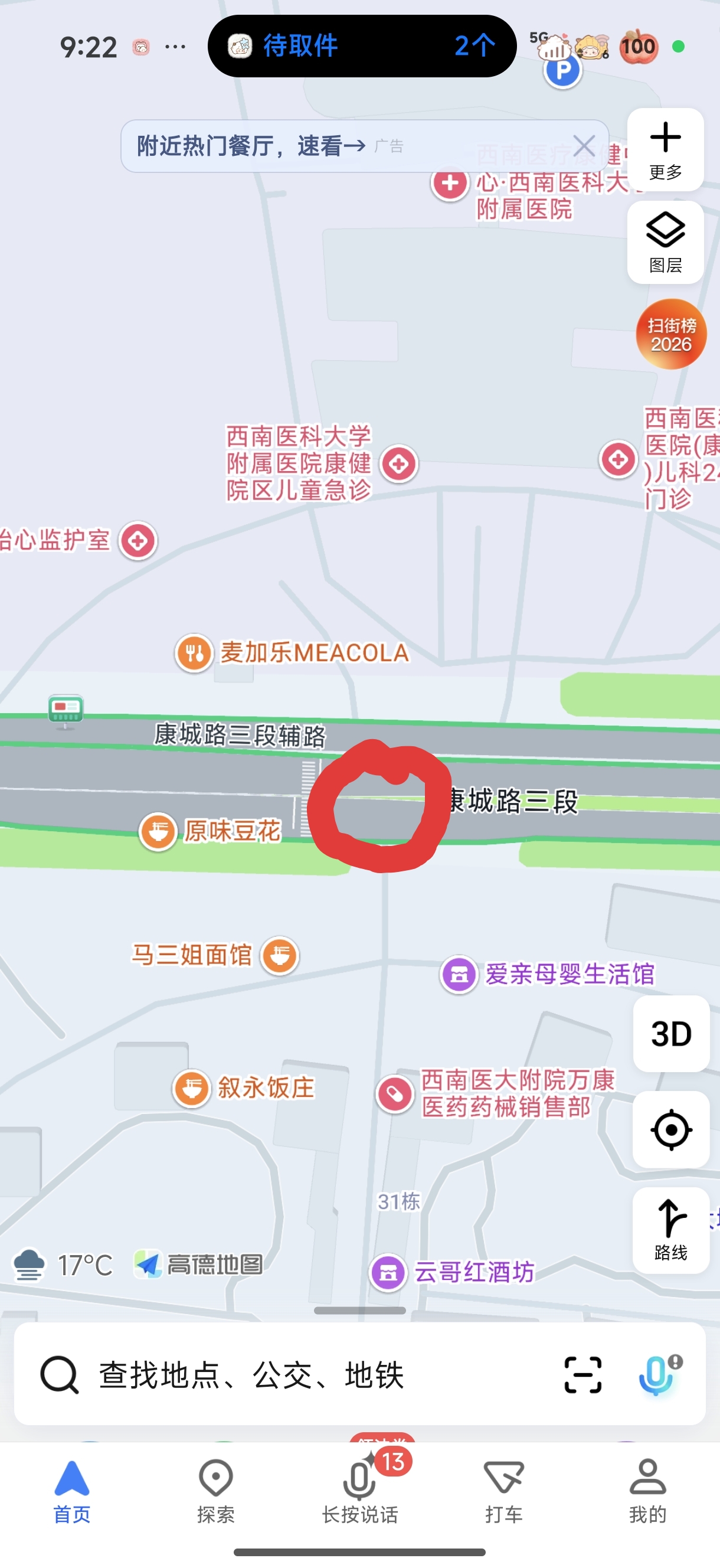The width and height of the screenshot is (720, 1568).
Task: Recenter map on my location
Action: tap(670, 1130)
